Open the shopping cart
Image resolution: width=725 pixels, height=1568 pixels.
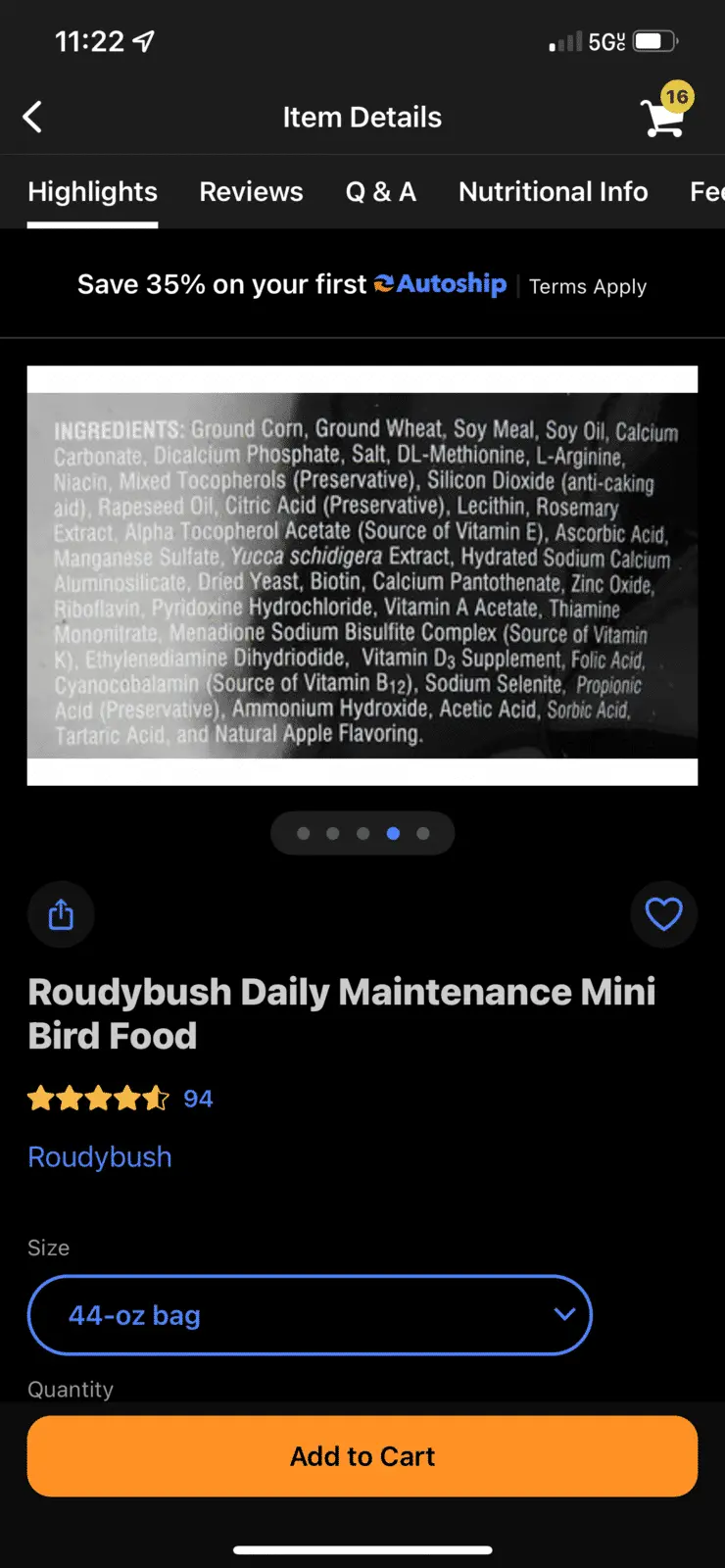664,117
